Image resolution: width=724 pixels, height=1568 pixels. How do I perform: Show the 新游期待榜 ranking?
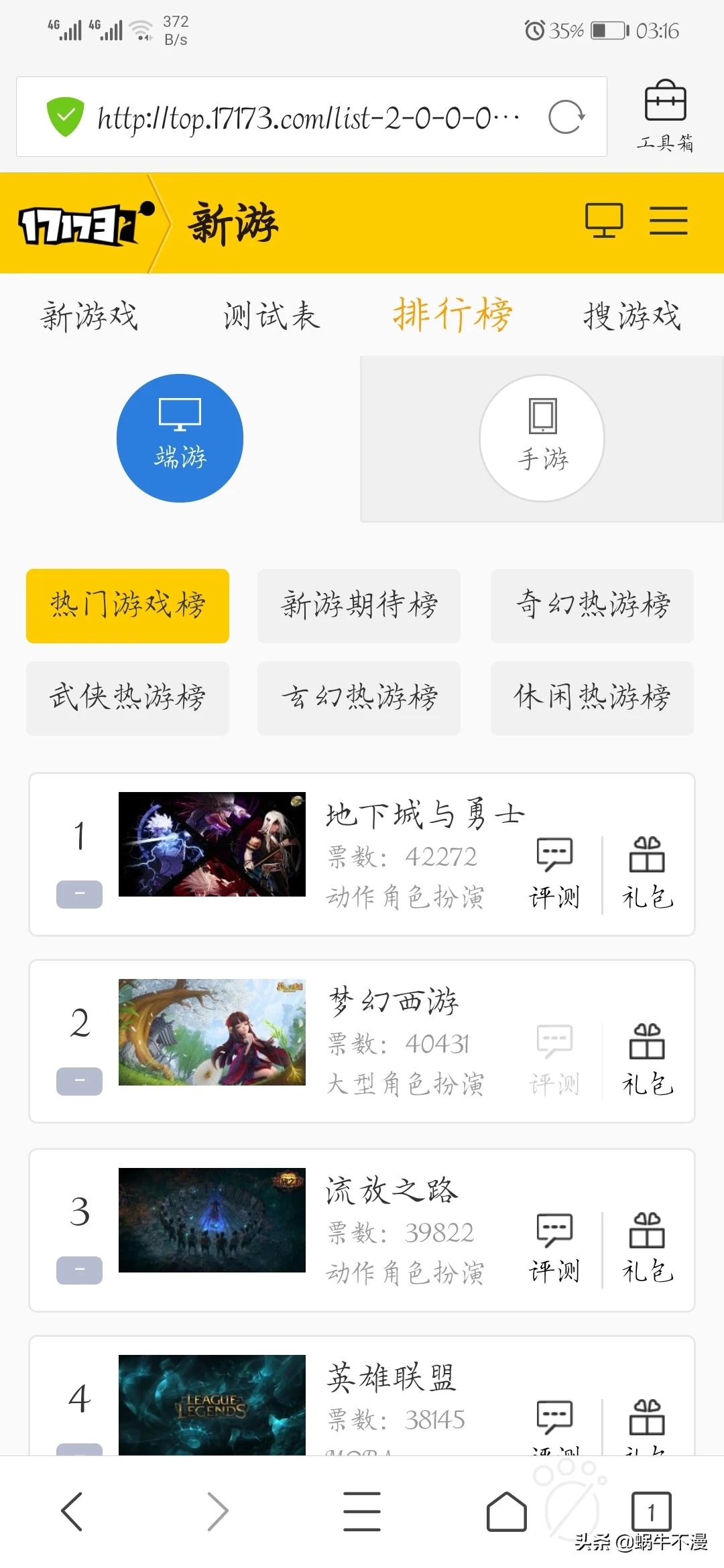pos(359,606)
